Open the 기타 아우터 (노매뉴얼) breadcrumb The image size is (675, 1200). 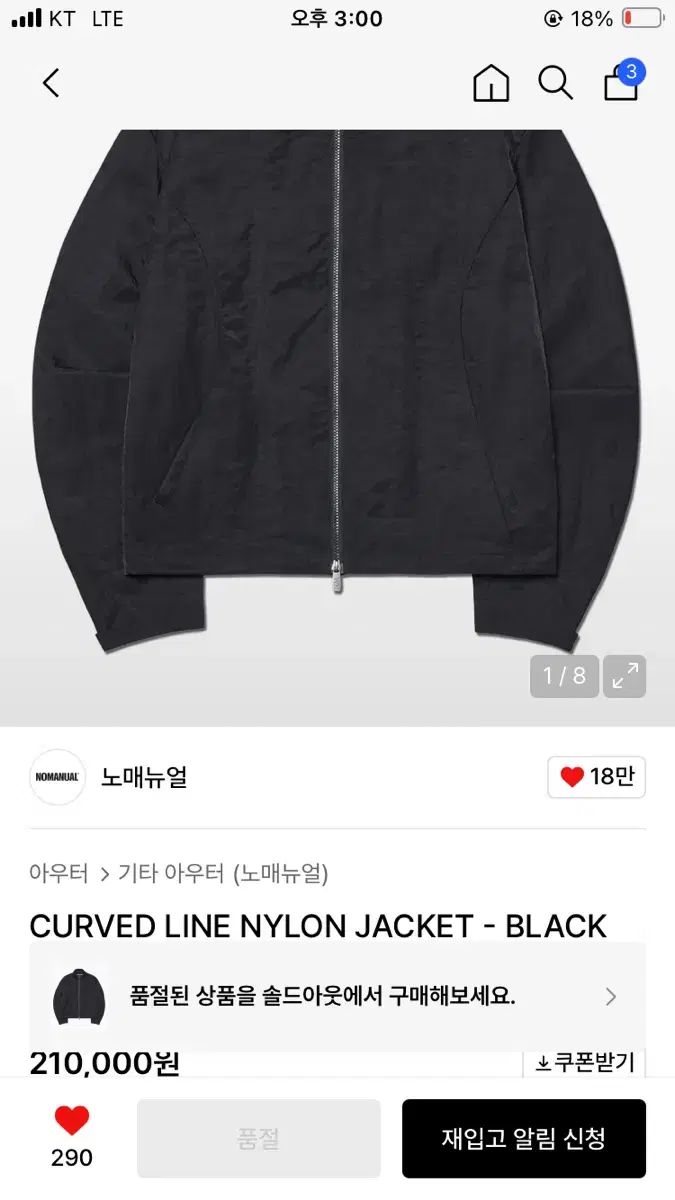click(x=223, y=873)
